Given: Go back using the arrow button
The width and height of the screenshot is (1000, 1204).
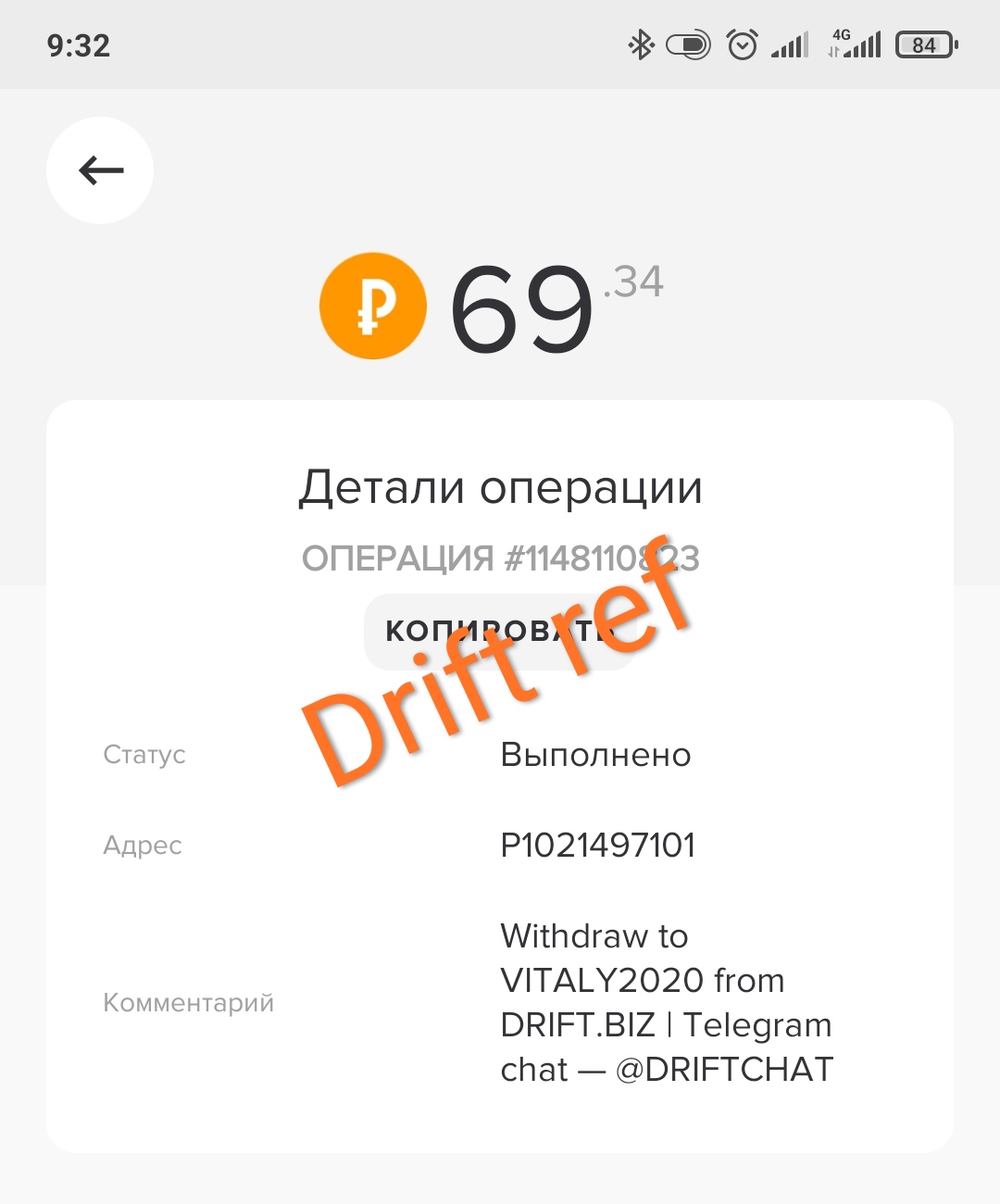Looking at the screenshot, I should [100, 170].
